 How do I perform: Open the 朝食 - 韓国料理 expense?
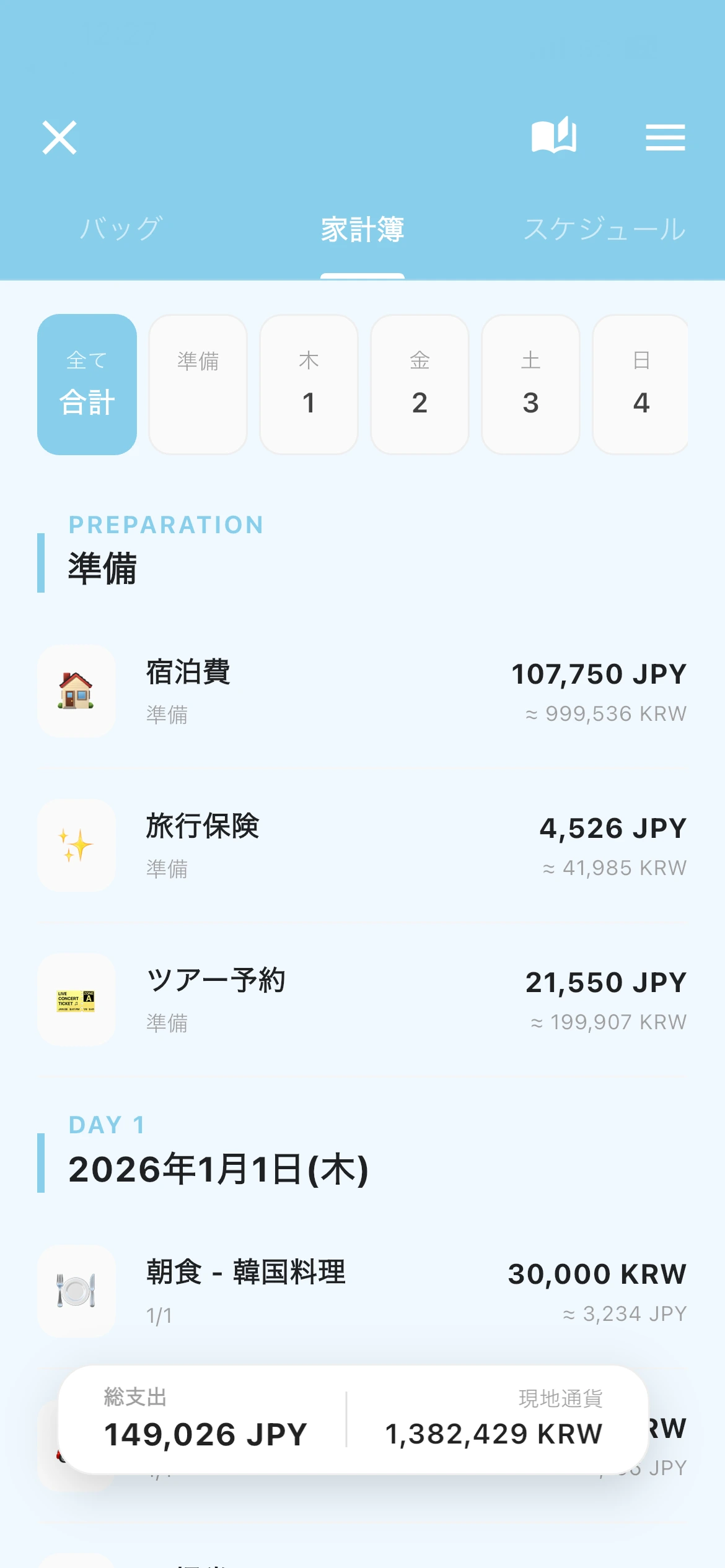click(x=362, y=1291)
